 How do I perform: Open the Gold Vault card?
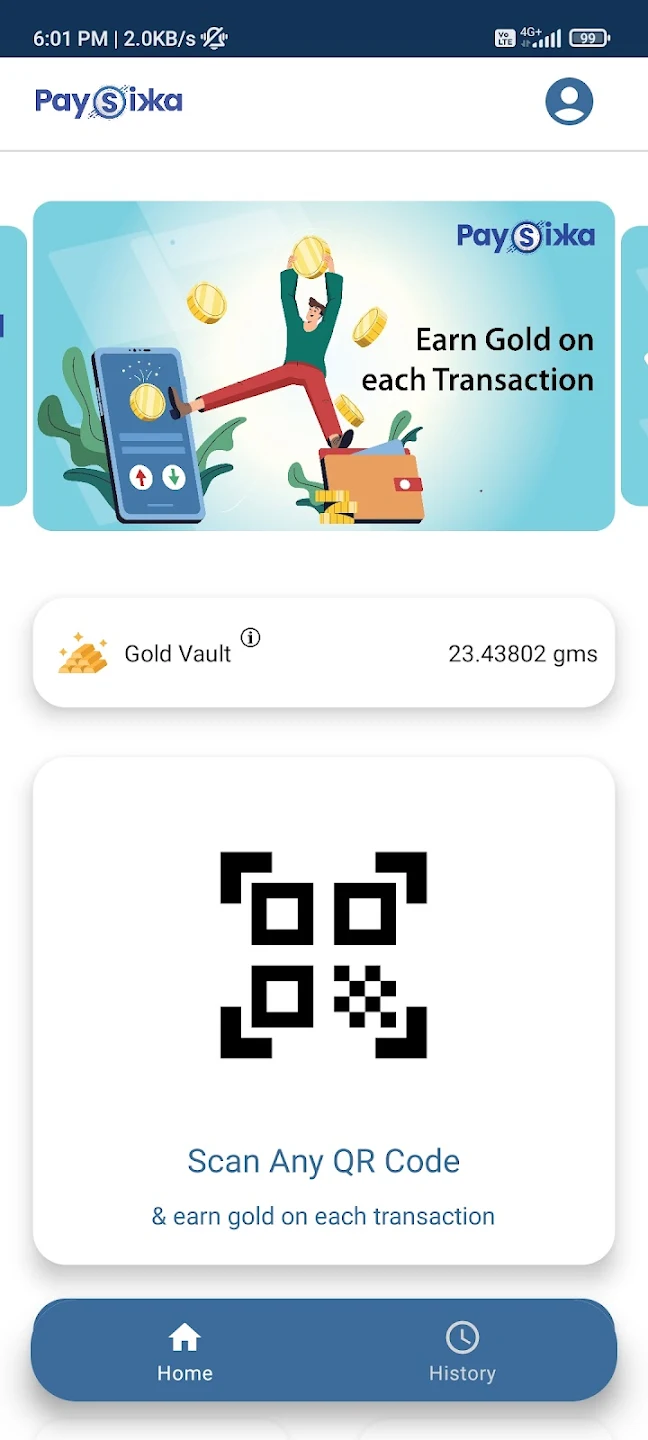324,654
